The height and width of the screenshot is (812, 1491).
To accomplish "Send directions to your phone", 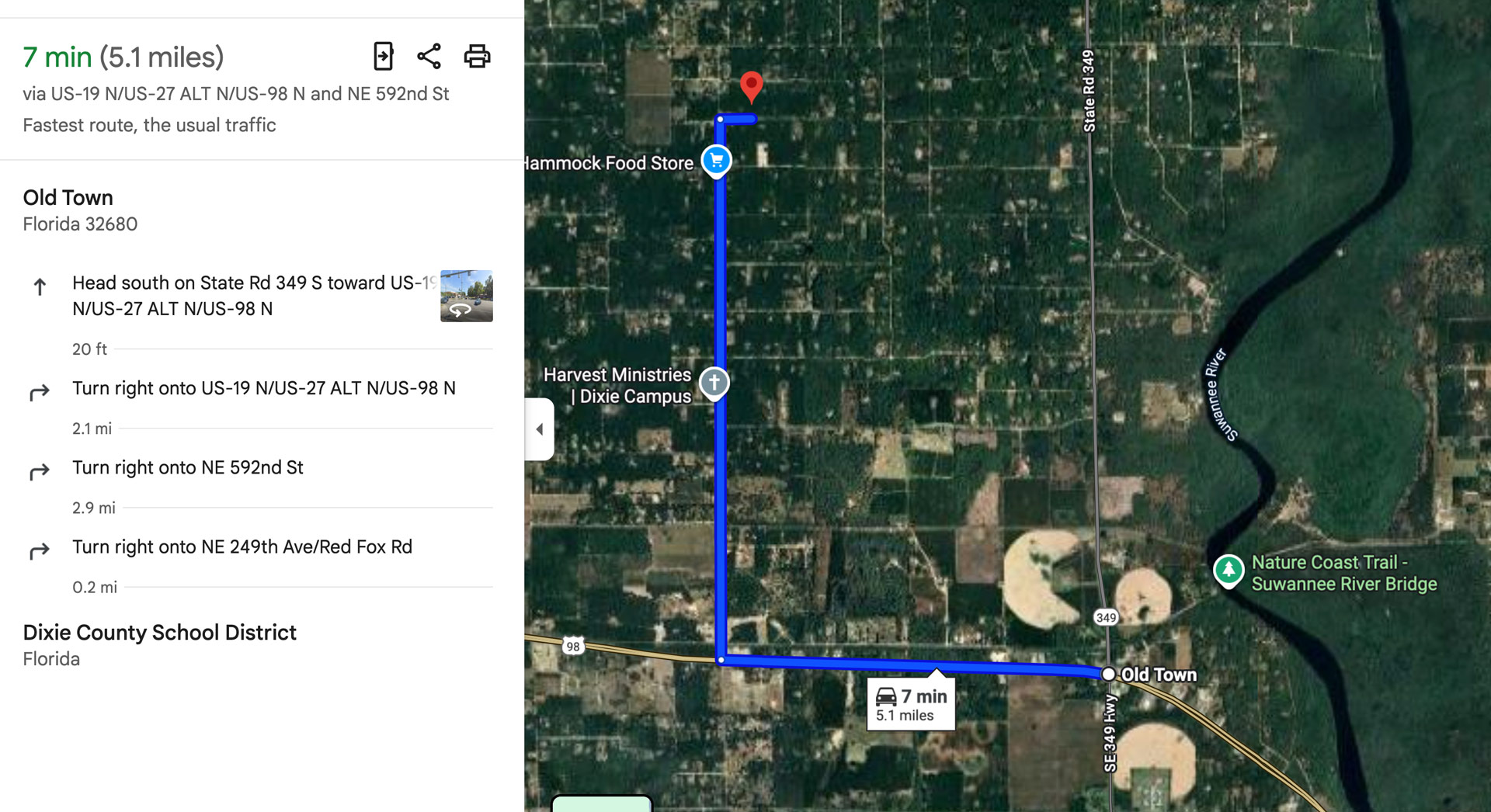I will [384, 57].
